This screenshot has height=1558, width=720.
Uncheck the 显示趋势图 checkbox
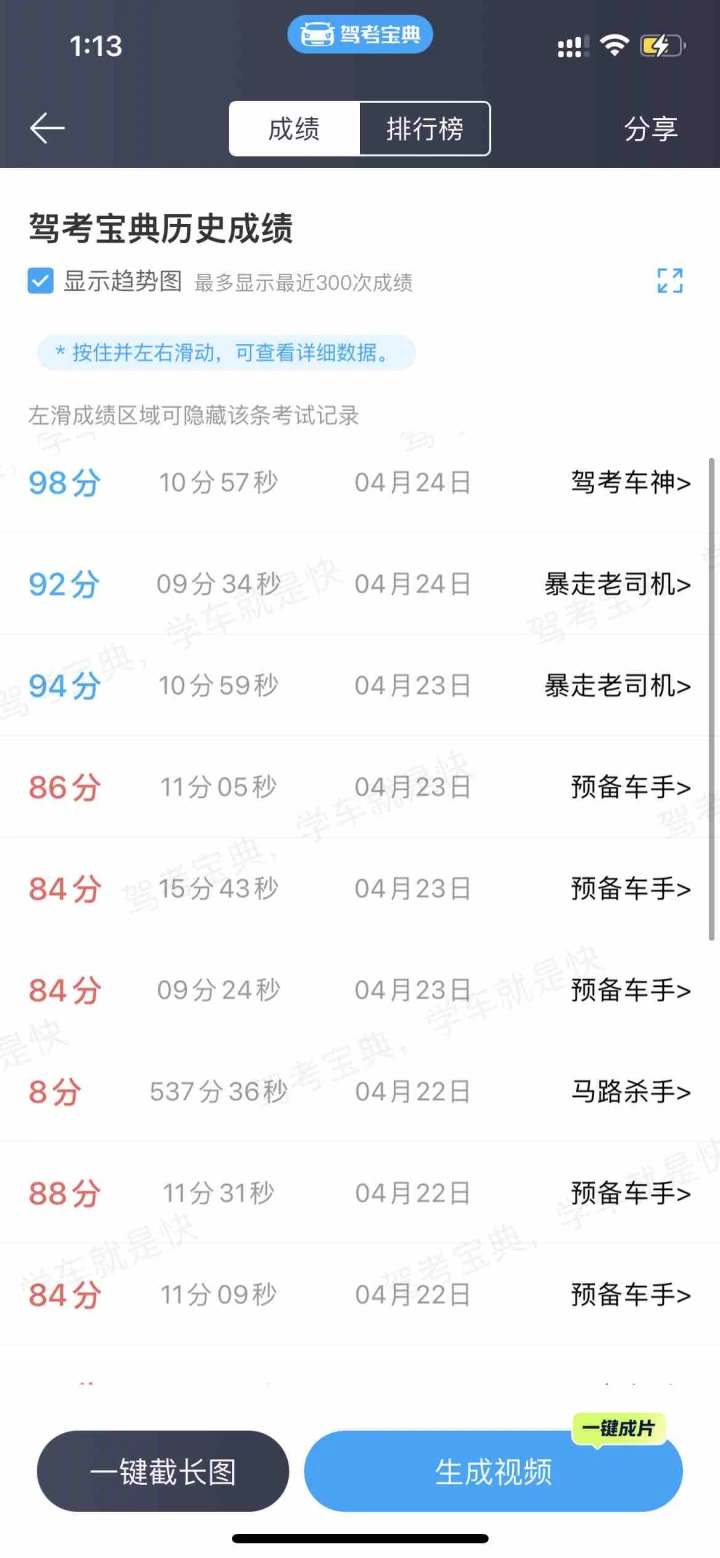(40, 281)
